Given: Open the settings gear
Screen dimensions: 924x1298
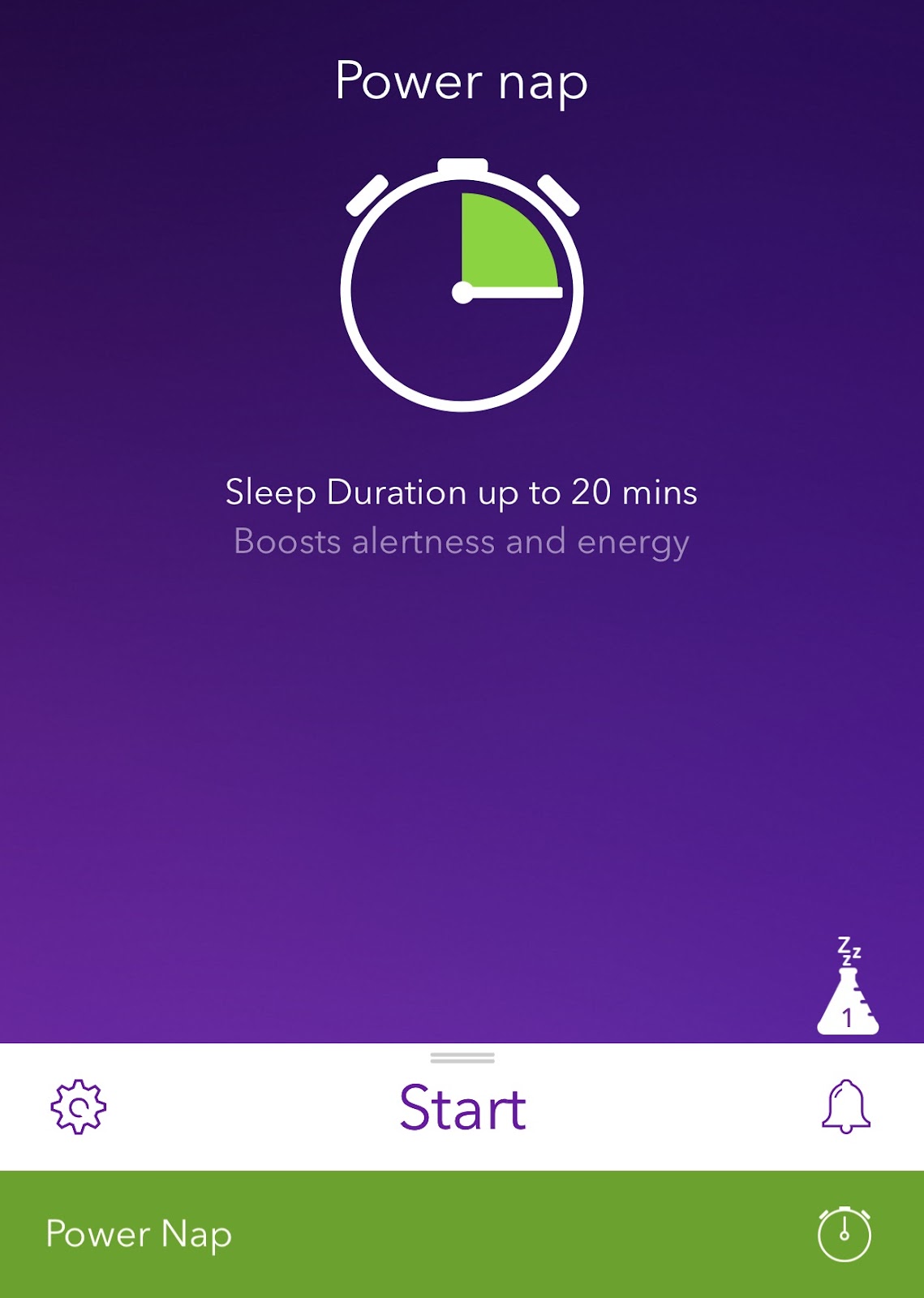Looking at the screenshot, I should coord(78,1107).
